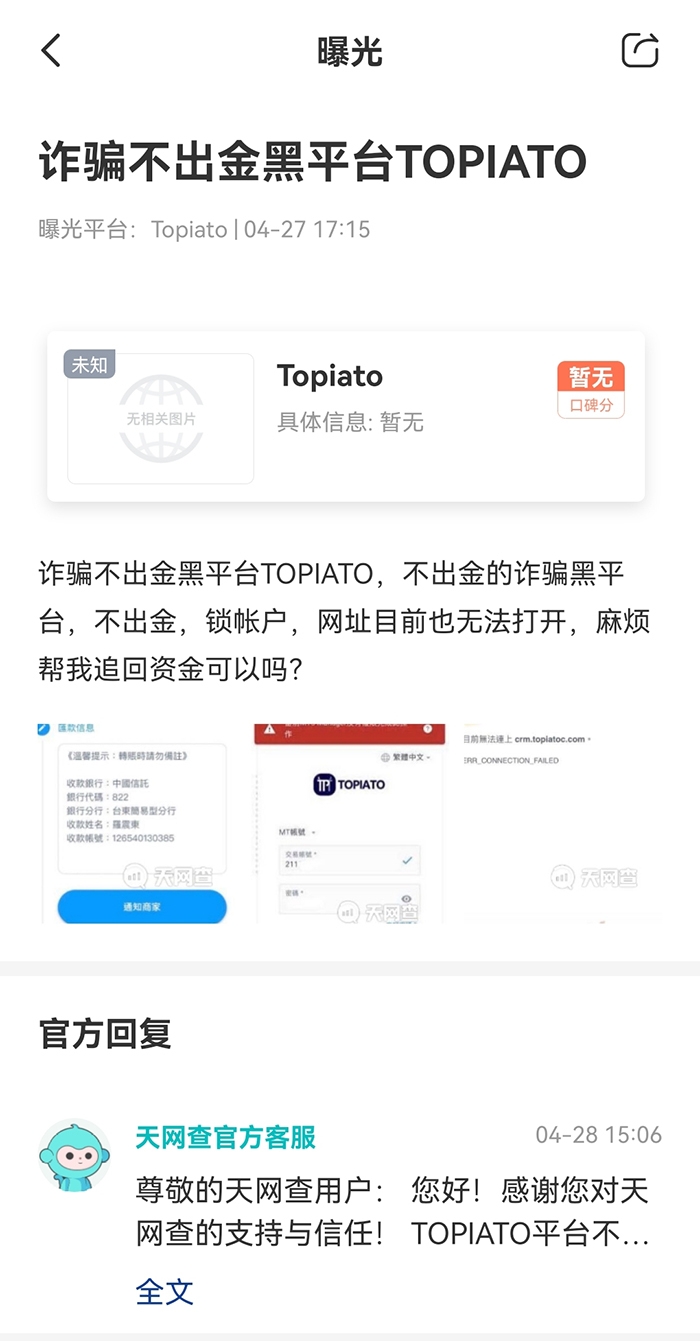700x1341 pixels.
Task: View the bank transfer info screenshot
Action: tap(135, 822)
